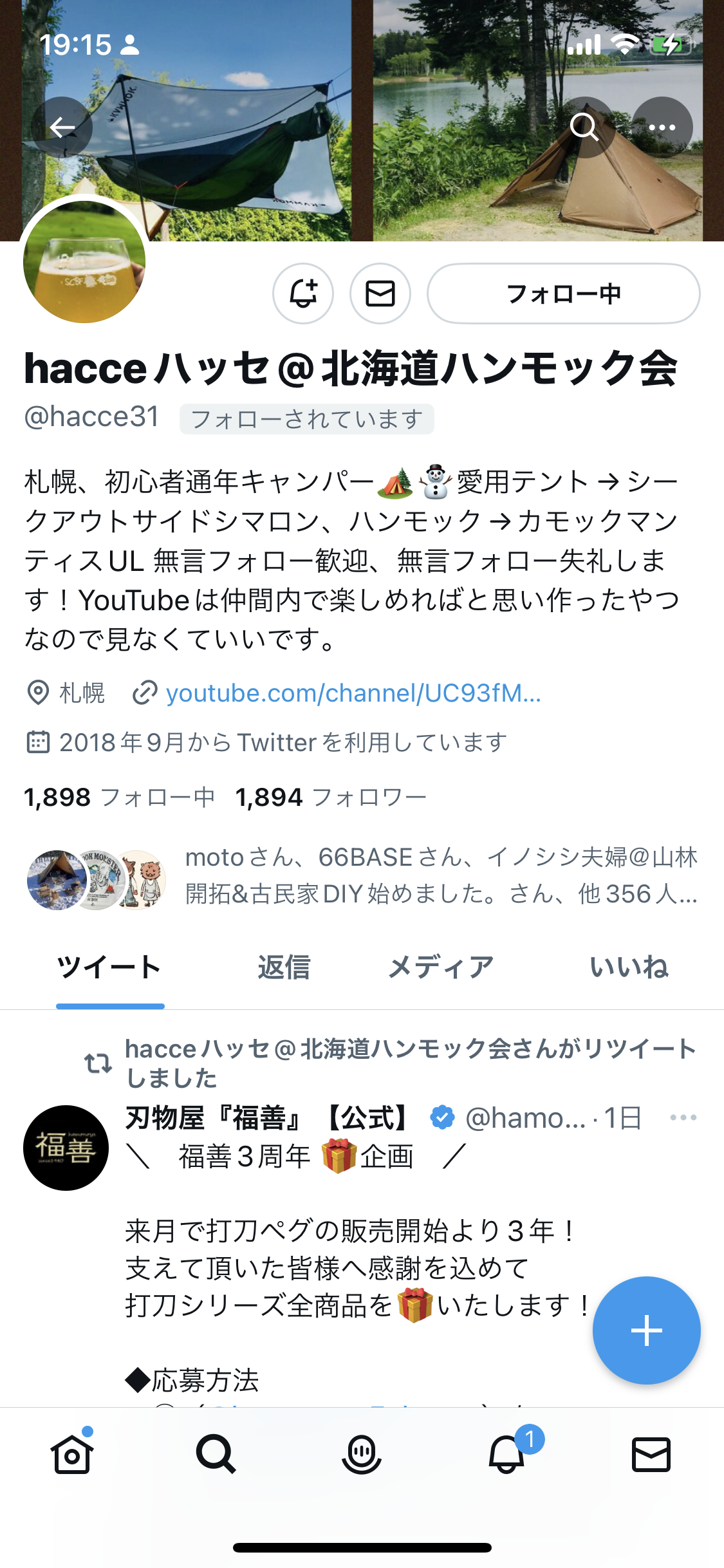Tap the フォロー中 button
This screenshot has width=724, height=1568.
(x=563, y=294)
